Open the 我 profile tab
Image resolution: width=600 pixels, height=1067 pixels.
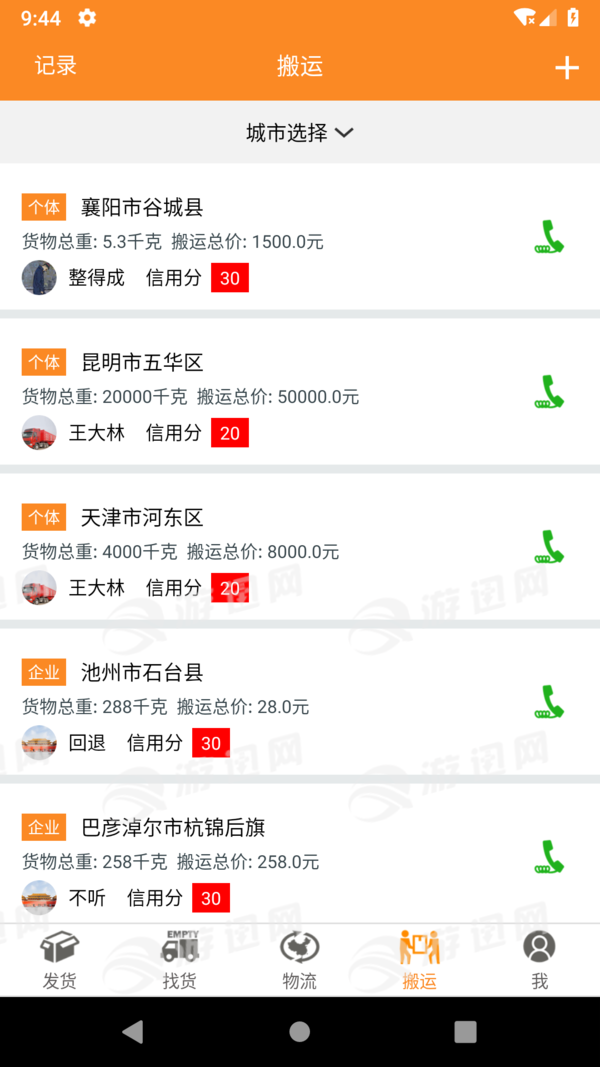540,960
